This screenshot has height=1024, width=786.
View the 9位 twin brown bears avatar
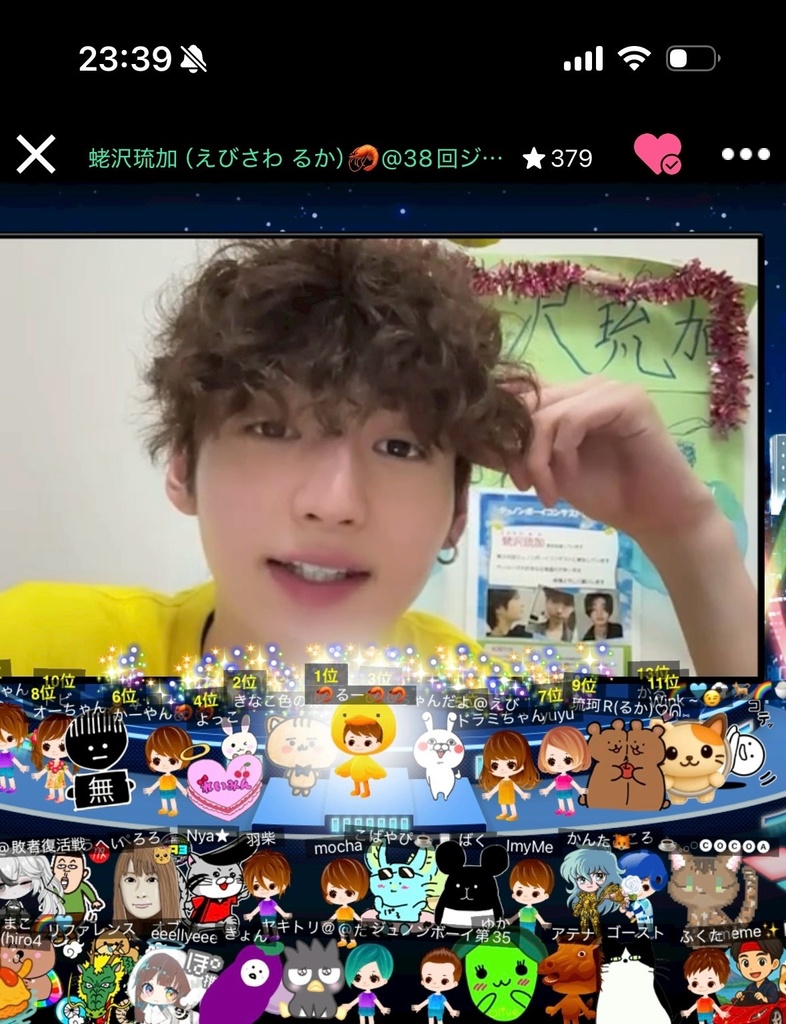pos(612,762)
